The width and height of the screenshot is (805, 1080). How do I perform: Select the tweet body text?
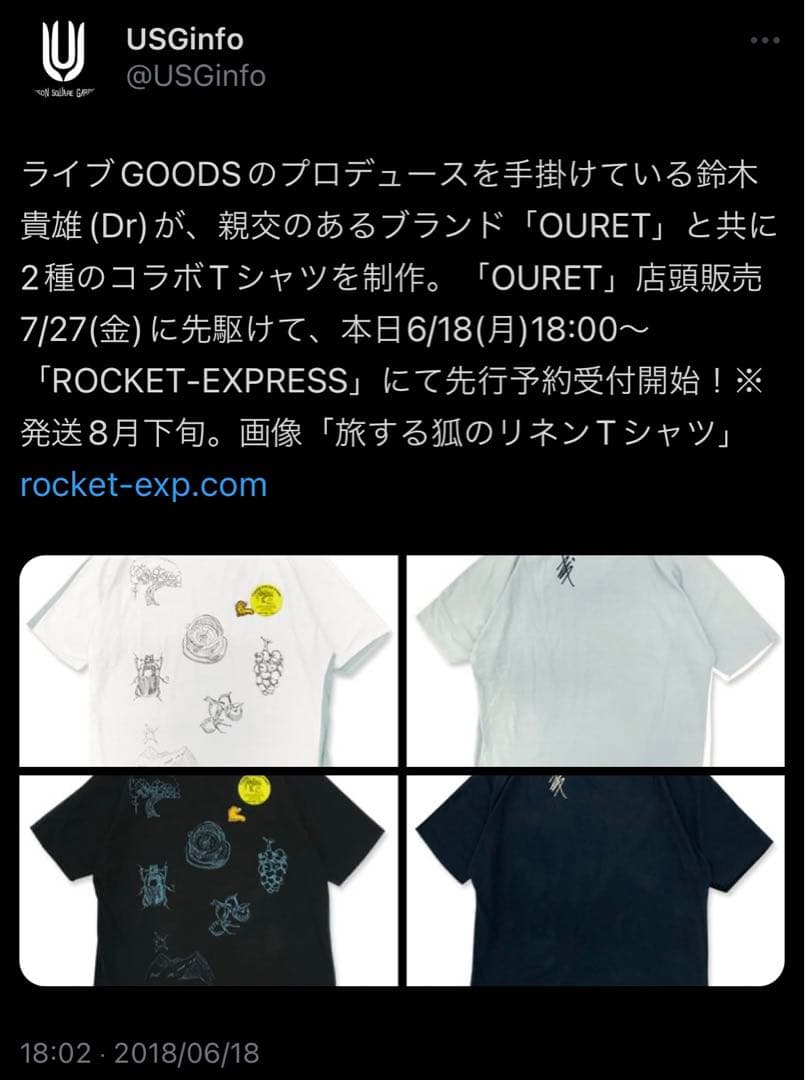[x=400, y=300]
